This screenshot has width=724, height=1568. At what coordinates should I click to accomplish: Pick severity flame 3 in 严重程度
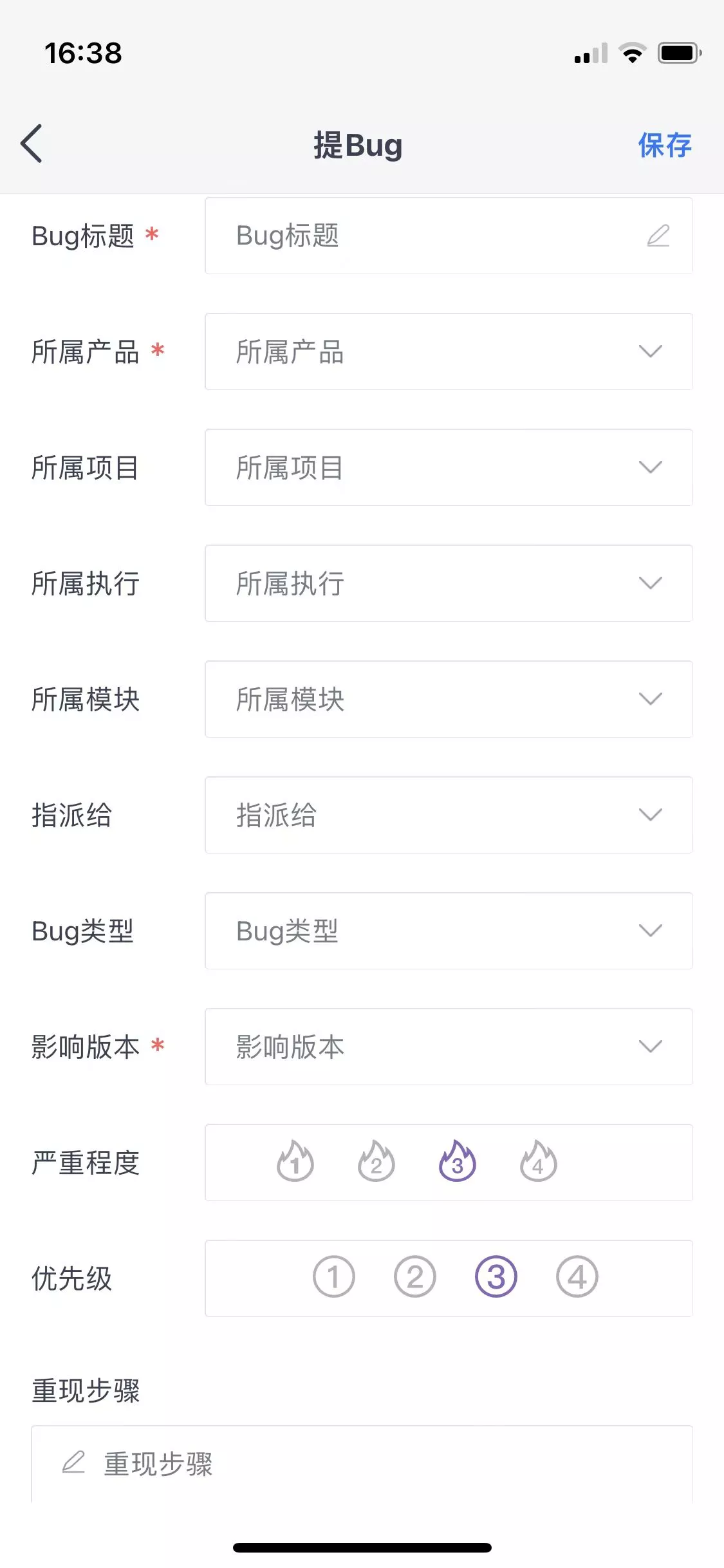point(458,1162)
